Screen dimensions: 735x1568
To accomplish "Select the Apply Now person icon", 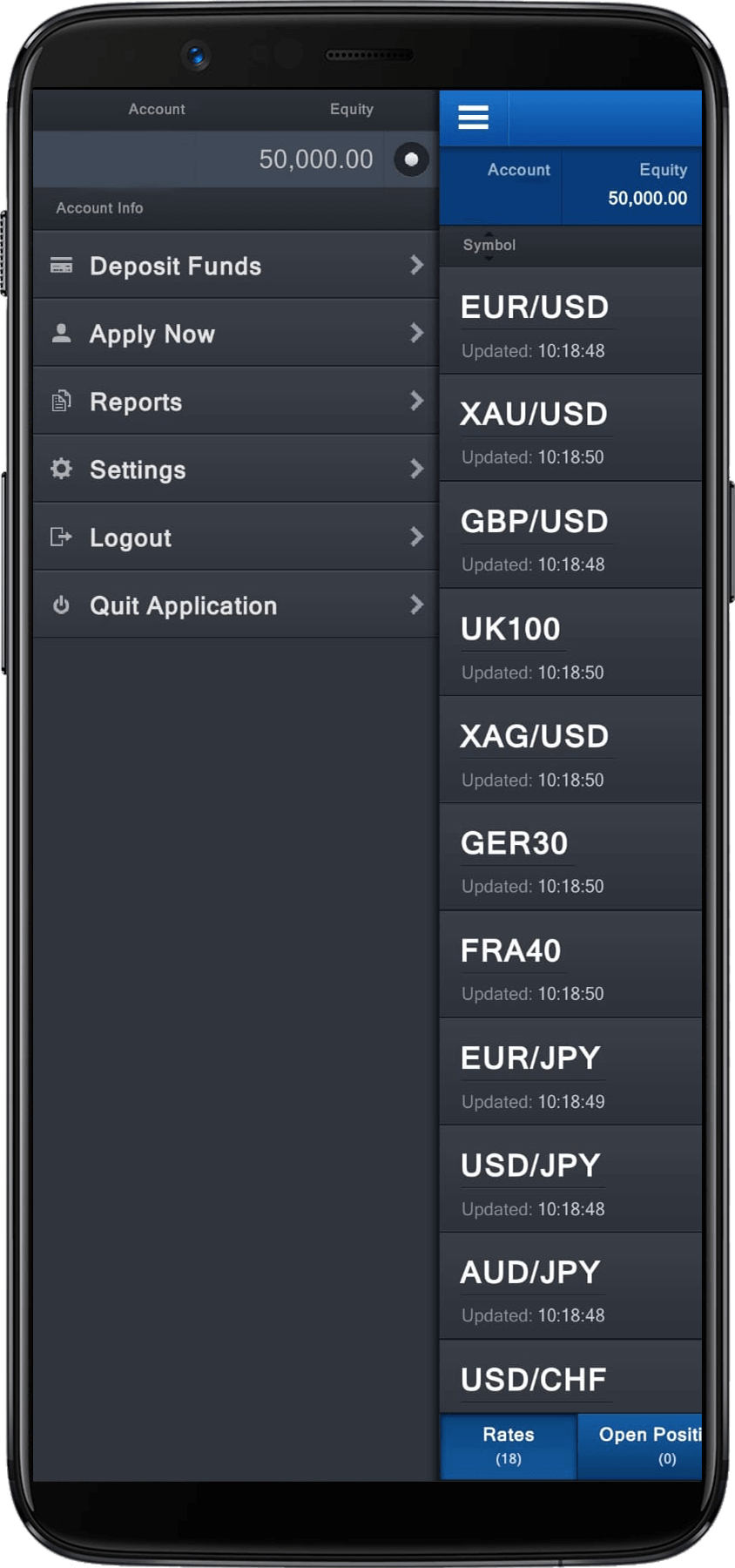I will [61, 333].
